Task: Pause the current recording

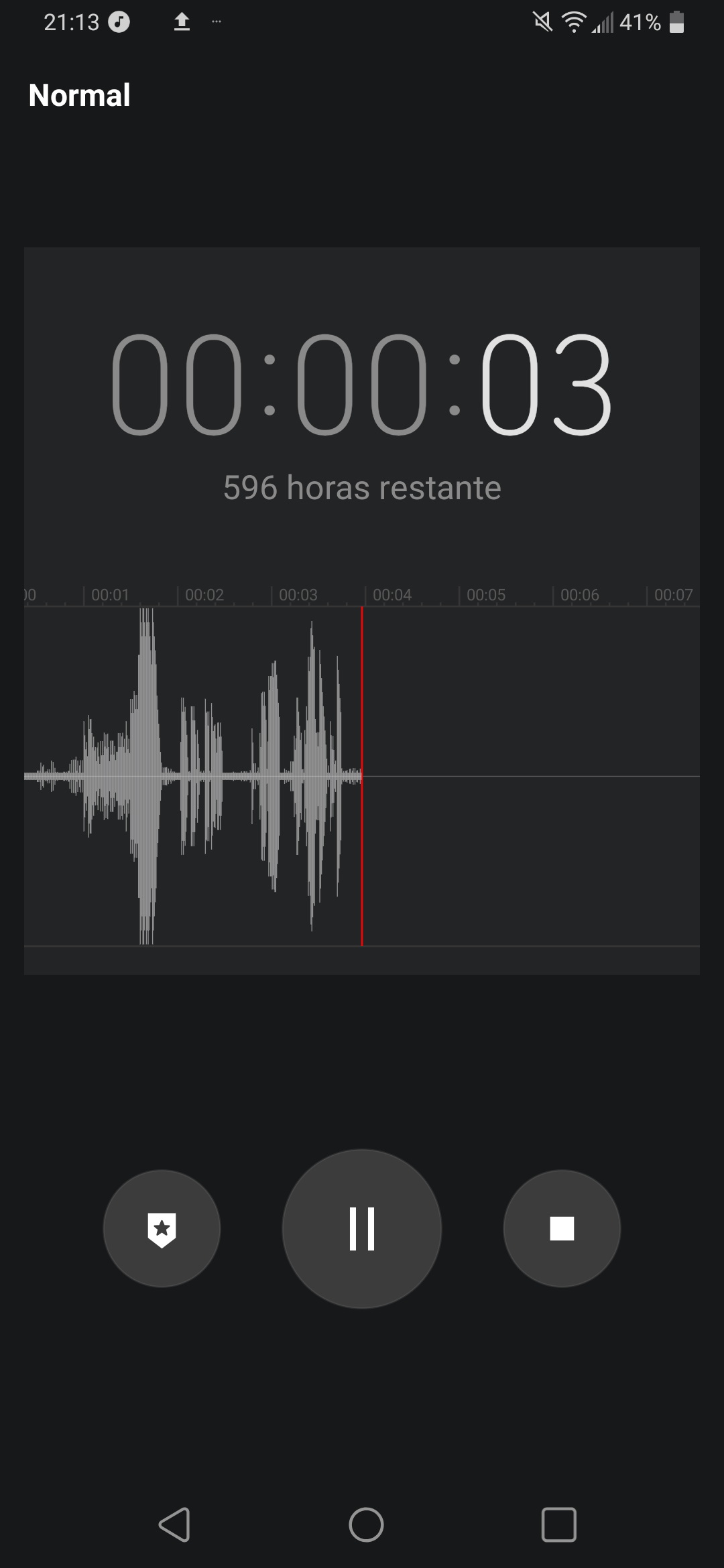Action: click(x=362, y=1228)
